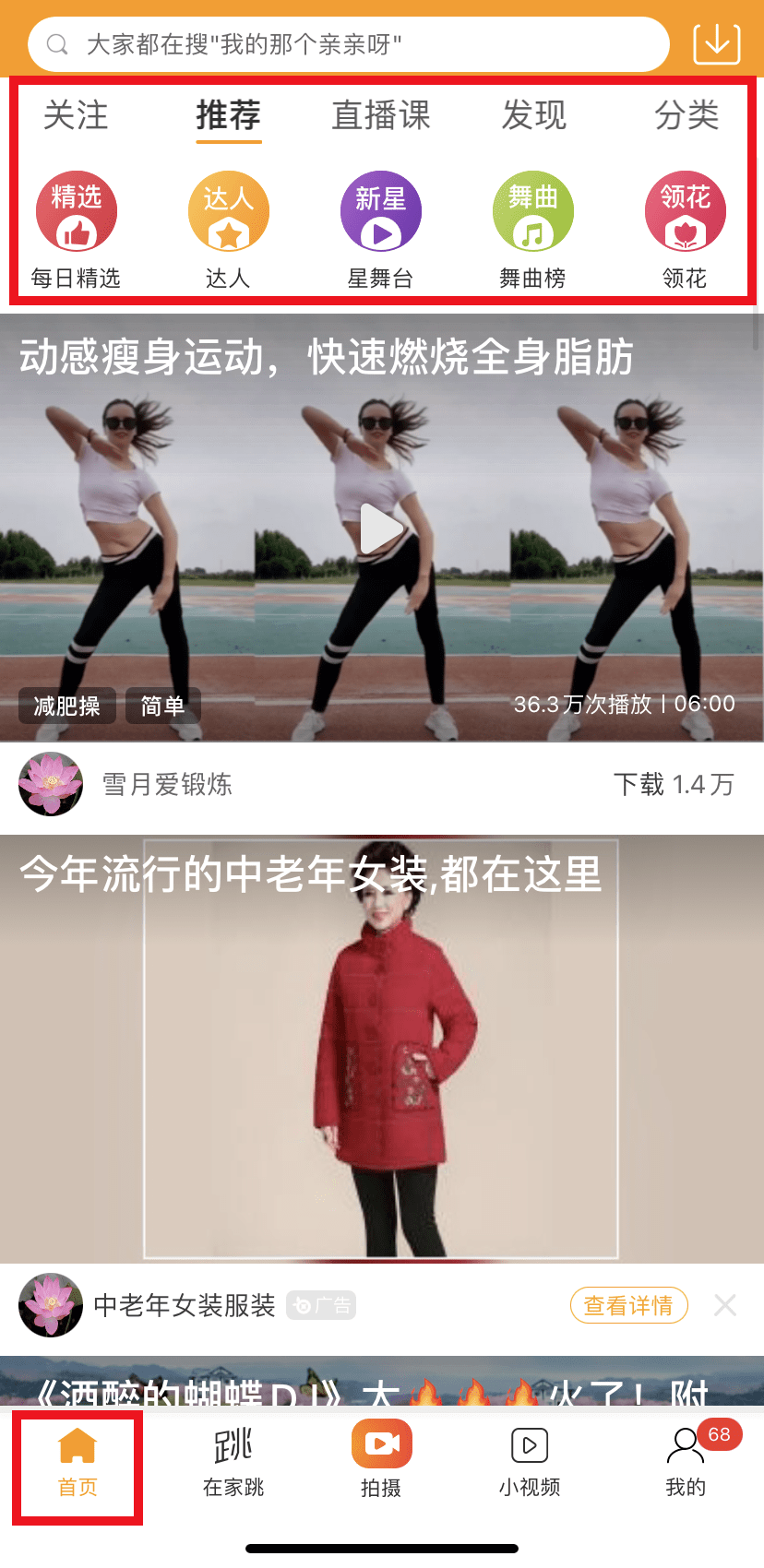
Task: Open the downloads icon
Action: pyautogui.click(x=716, y=43)
